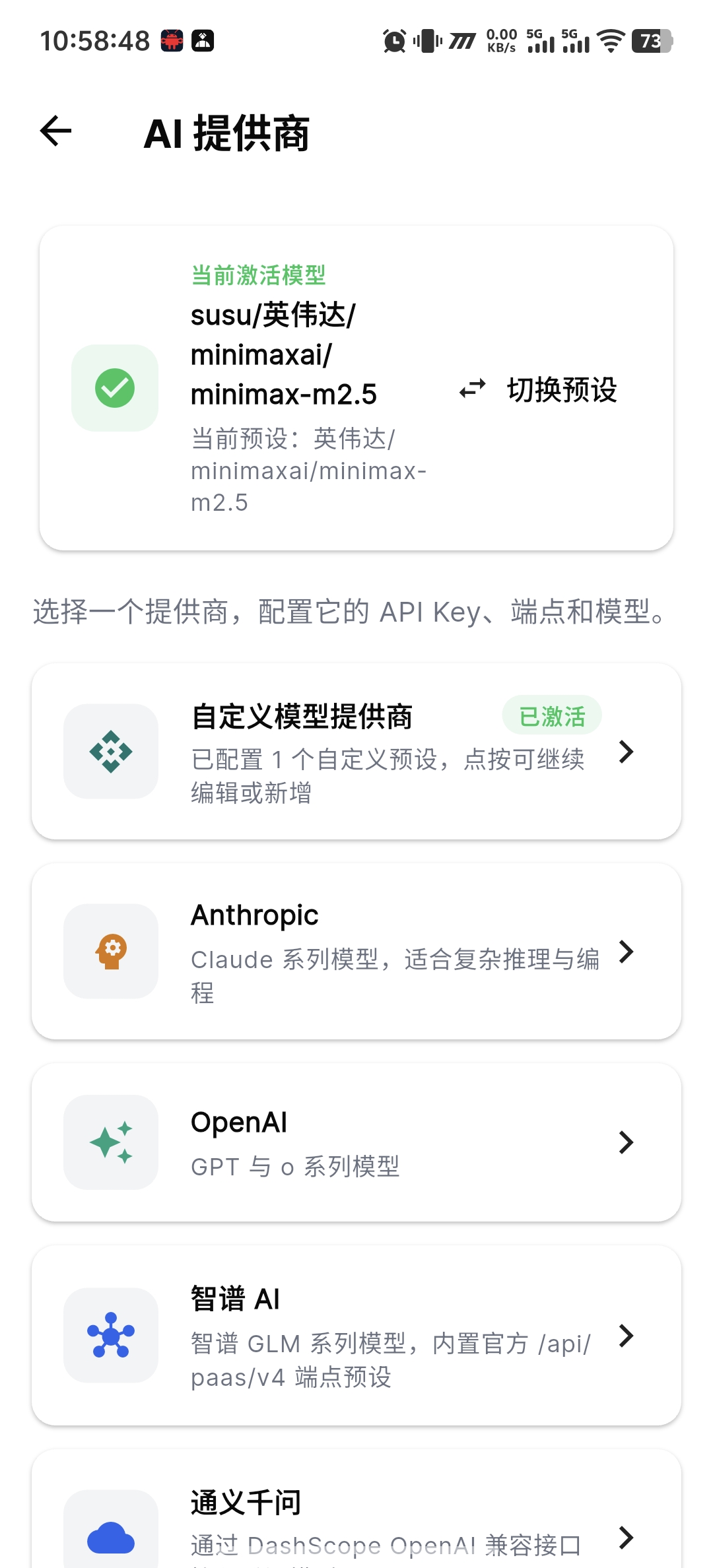
Task: Expand the 自定义模型提供商 entry via its chevron
Action: 625,752
